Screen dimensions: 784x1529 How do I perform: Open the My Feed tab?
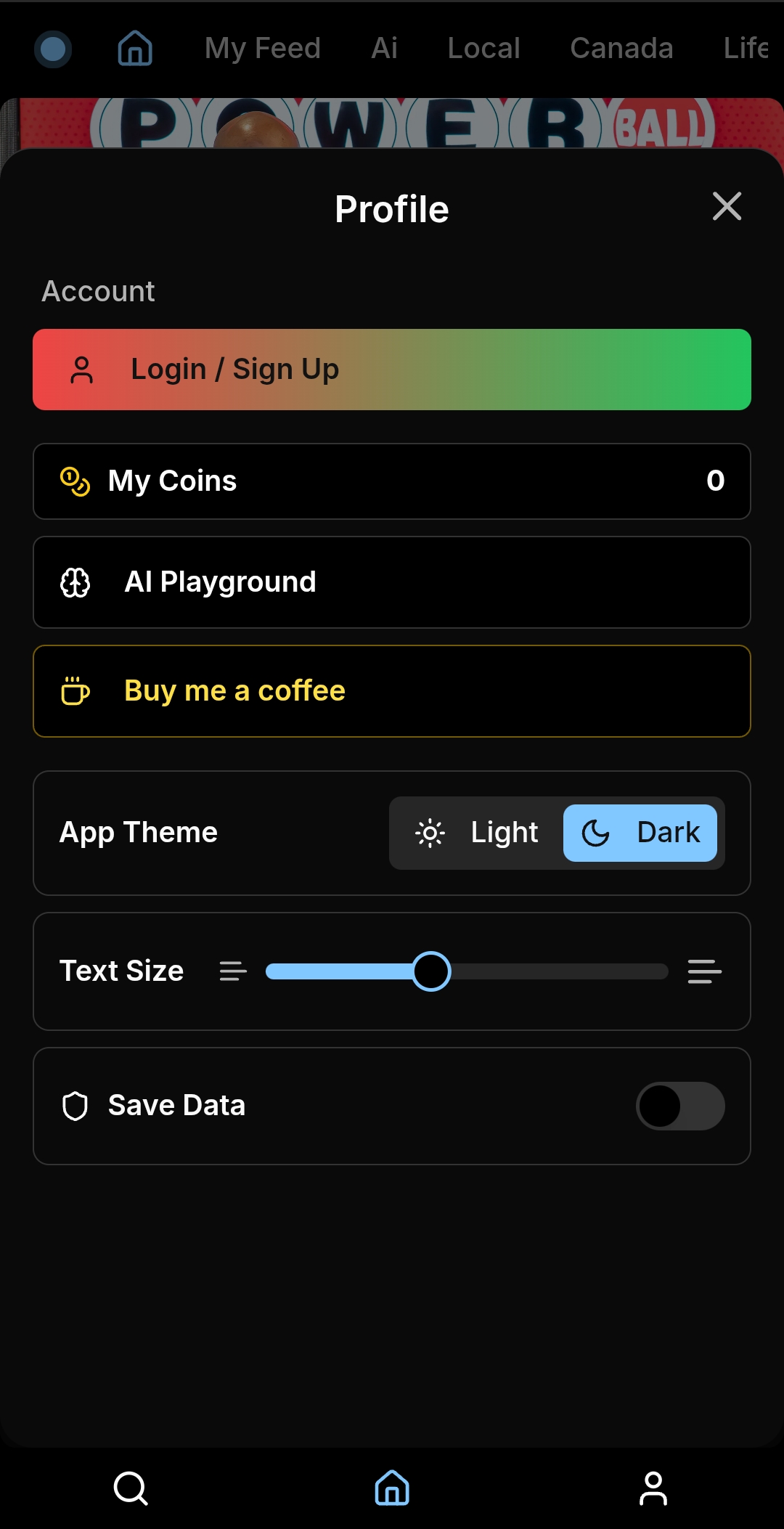pyautogui.click(x=262, y=48)
